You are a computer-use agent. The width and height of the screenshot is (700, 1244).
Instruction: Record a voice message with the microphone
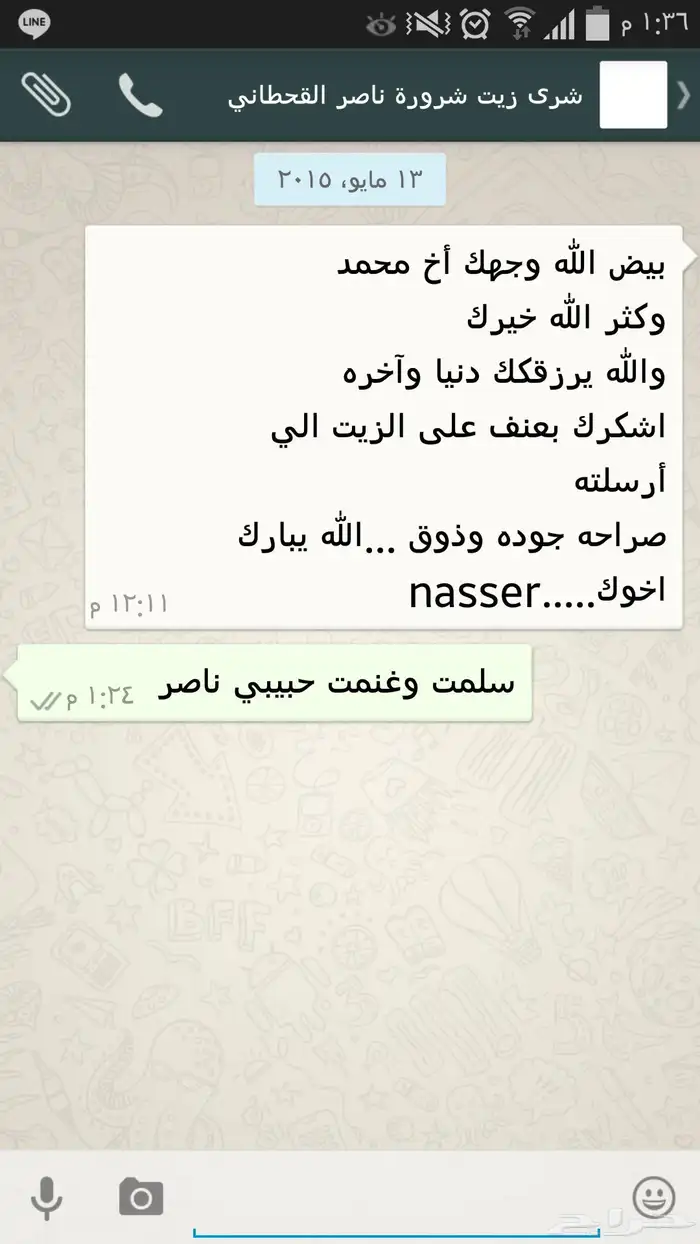pyautogui.click(x=46, y=1196)
